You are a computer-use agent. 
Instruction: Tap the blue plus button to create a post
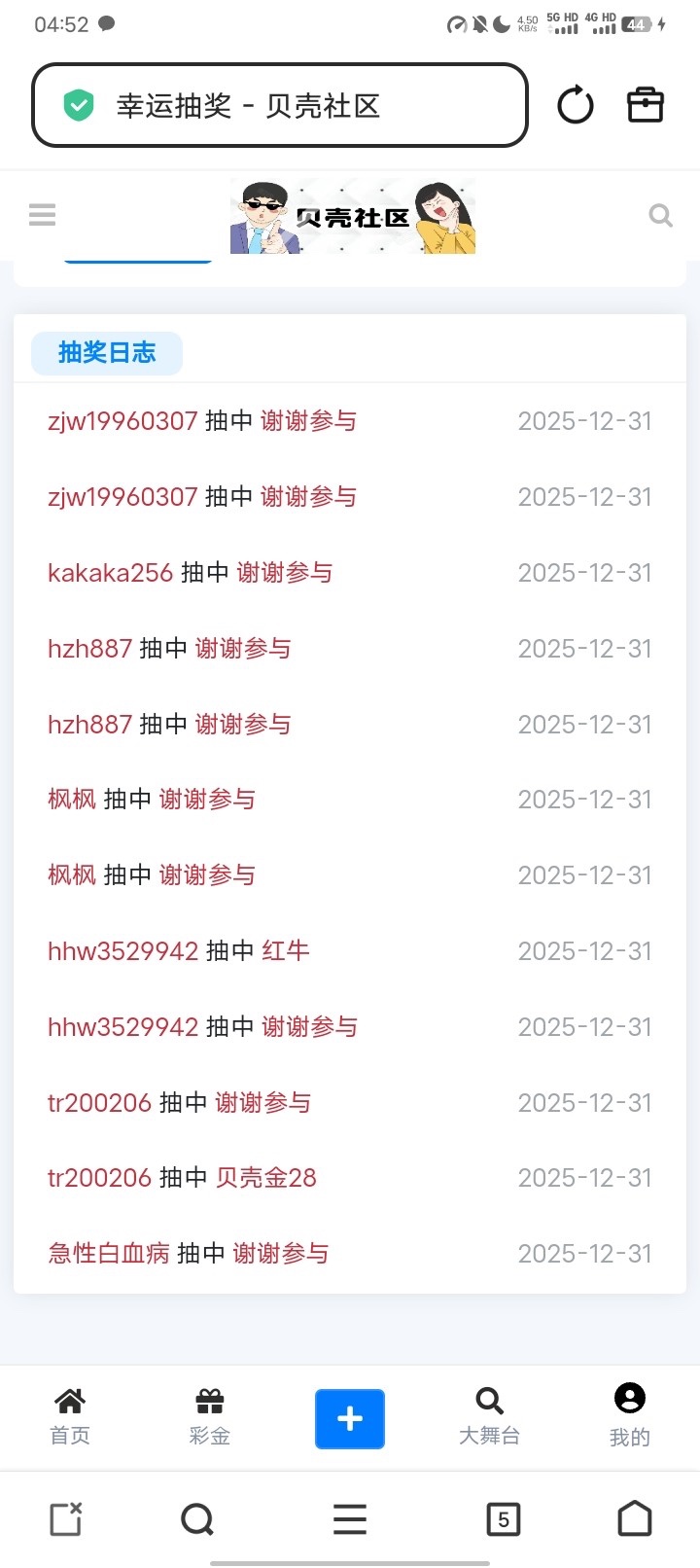[x=349, y=1419]
